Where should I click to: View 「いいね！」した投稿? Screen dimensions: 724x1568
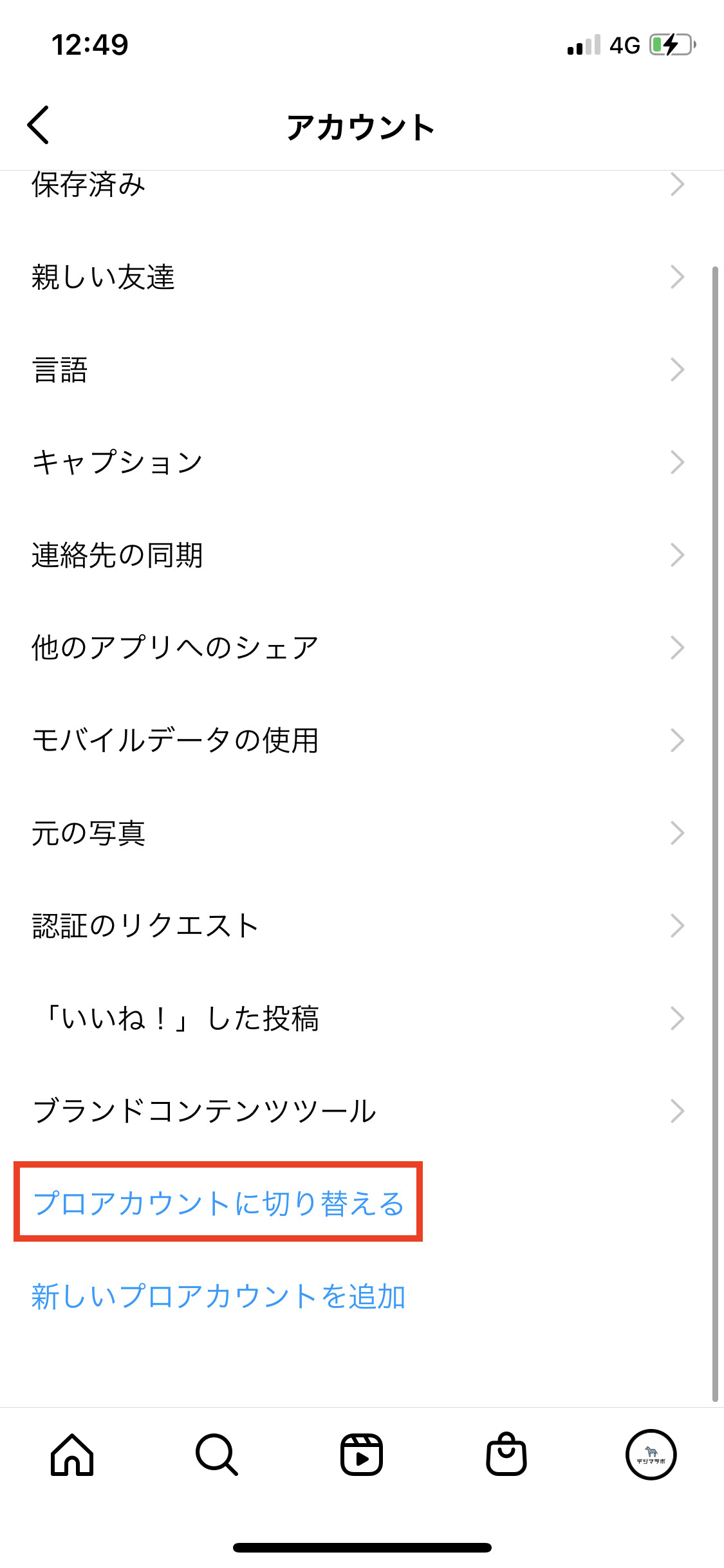[x=360, y=1018]
